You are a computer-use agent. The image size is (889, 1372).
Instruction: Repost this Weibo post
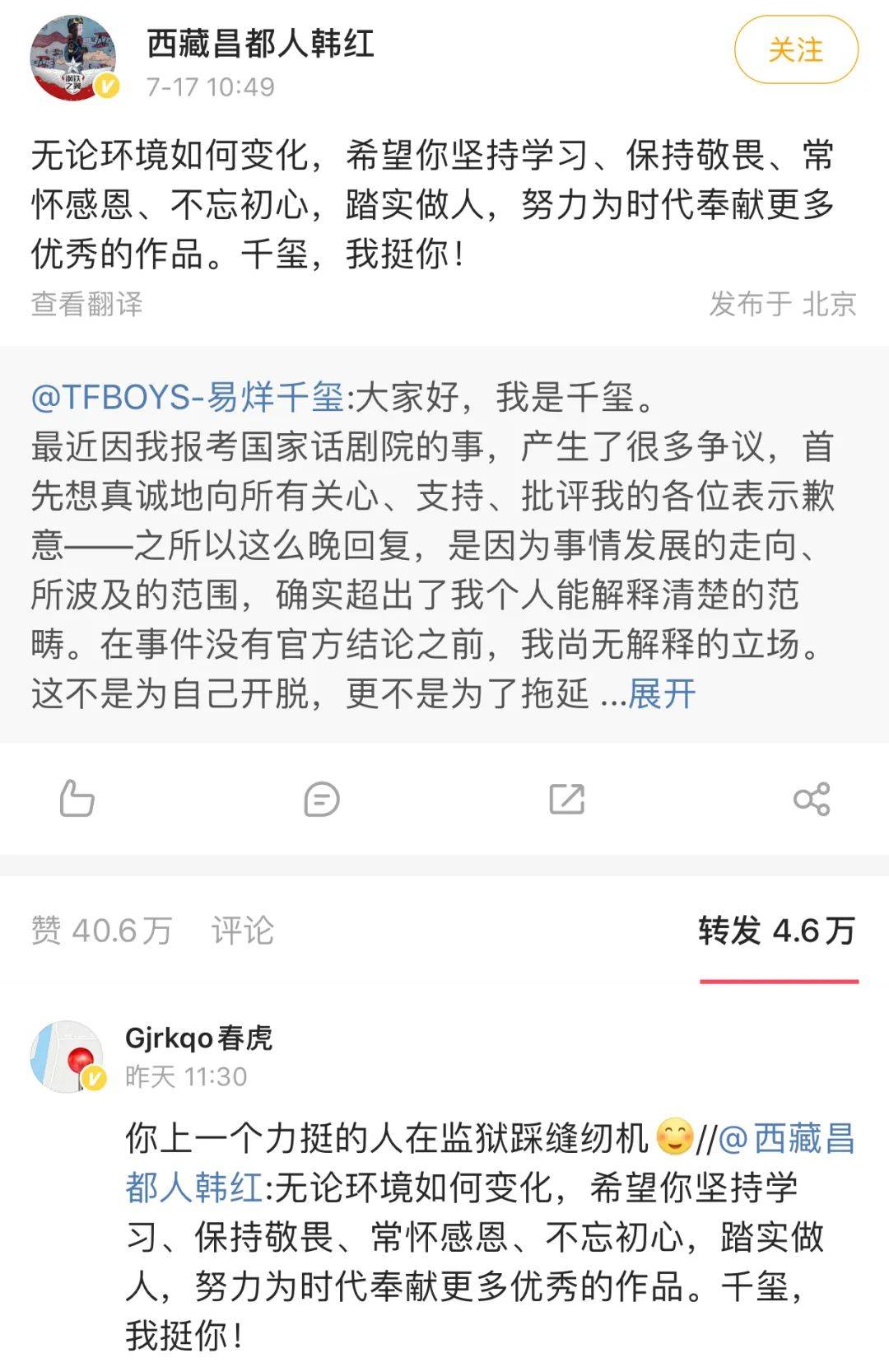(566, 799)
